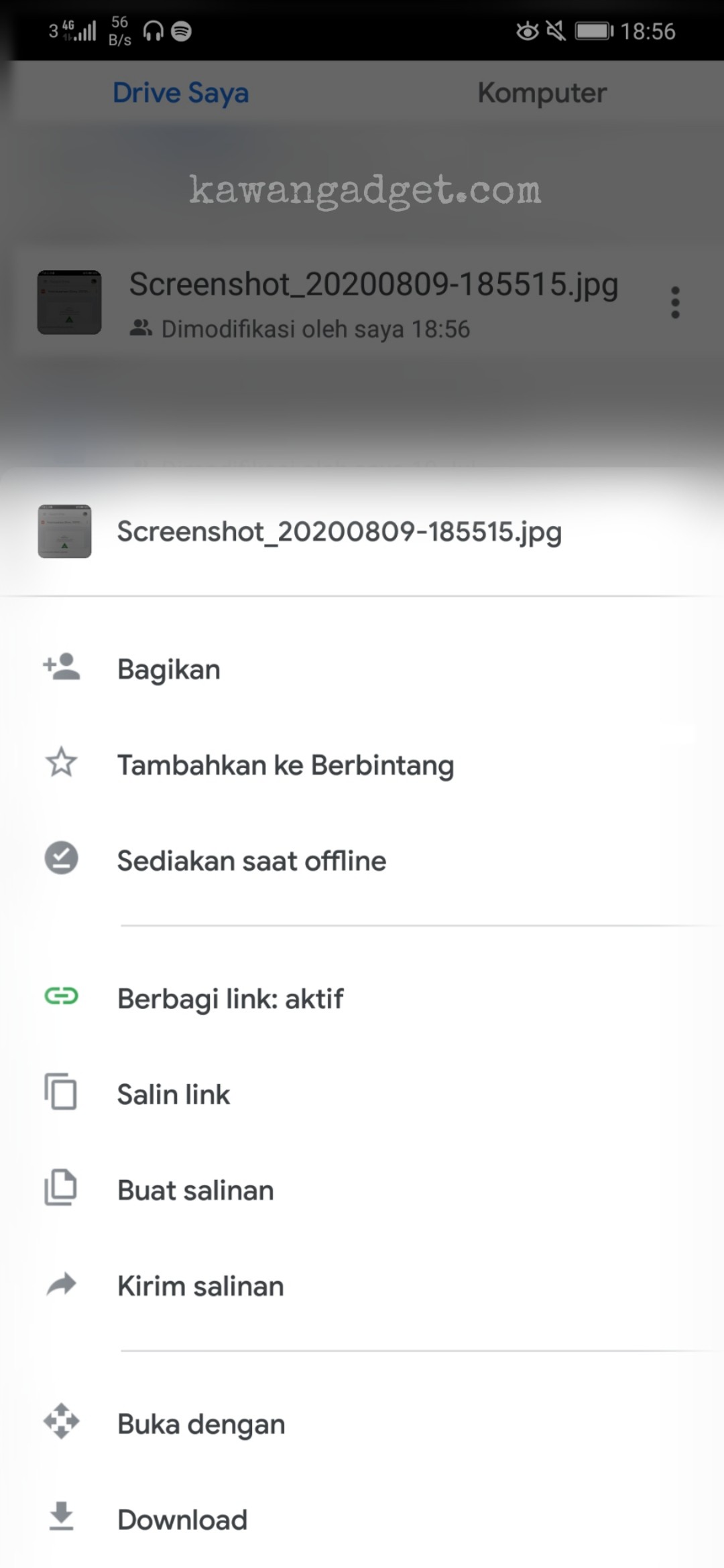Select Buat salinan
This screenshot has width=724, height=1568.
point(362,1190)
